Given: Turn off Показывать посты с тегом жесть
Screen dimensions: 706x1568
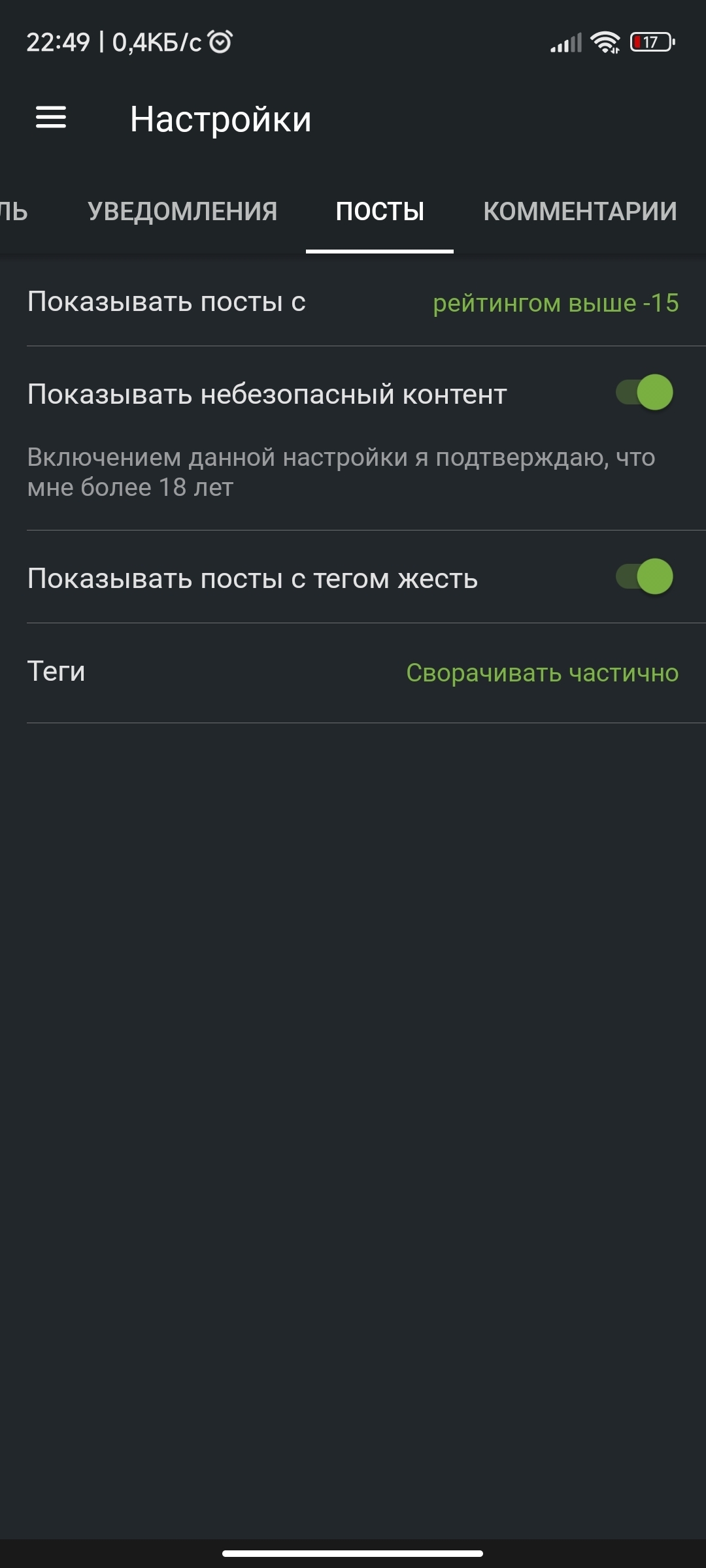Looking at the screenshot, I should 645,577.
